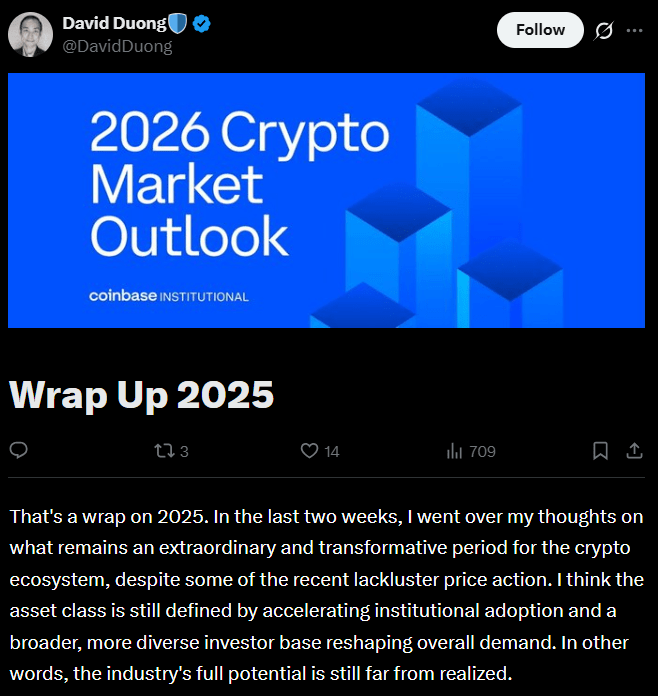
Task: Bookmark this article
Action: point(600,451)
